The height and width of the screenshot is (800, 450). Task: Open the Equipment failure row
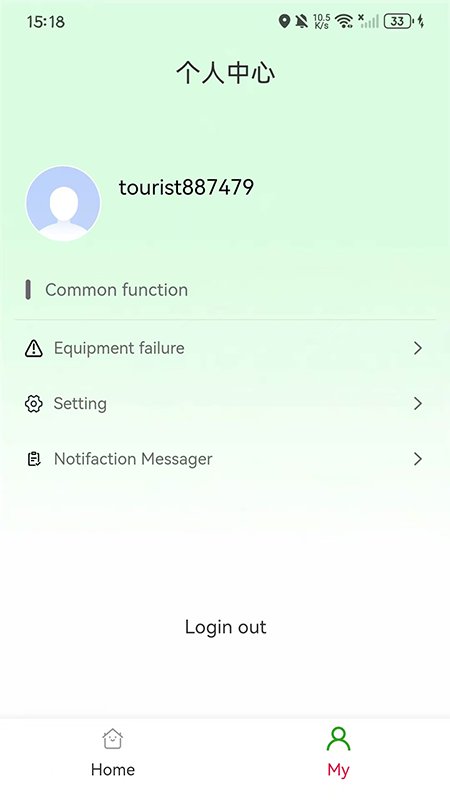[224, 348]
